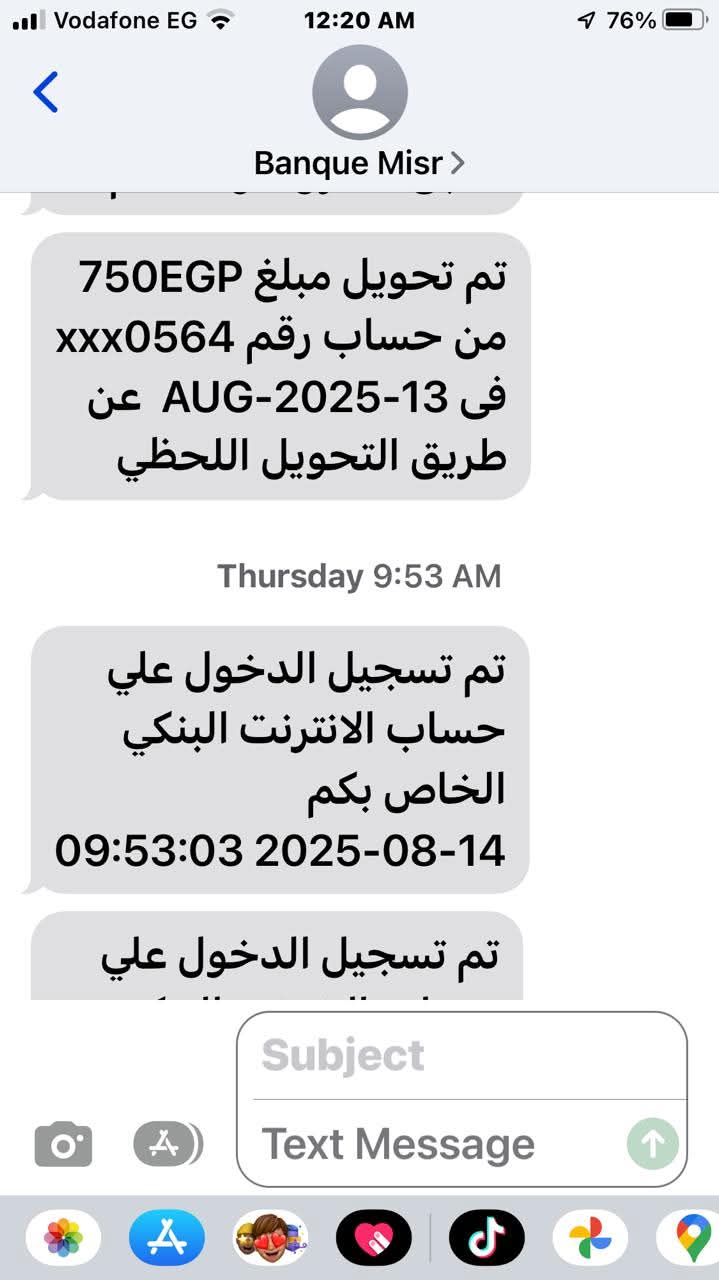Open Google Maps in the app strip
The width and height of the screenshot is (719, 1280).
tap(692, 1238)
